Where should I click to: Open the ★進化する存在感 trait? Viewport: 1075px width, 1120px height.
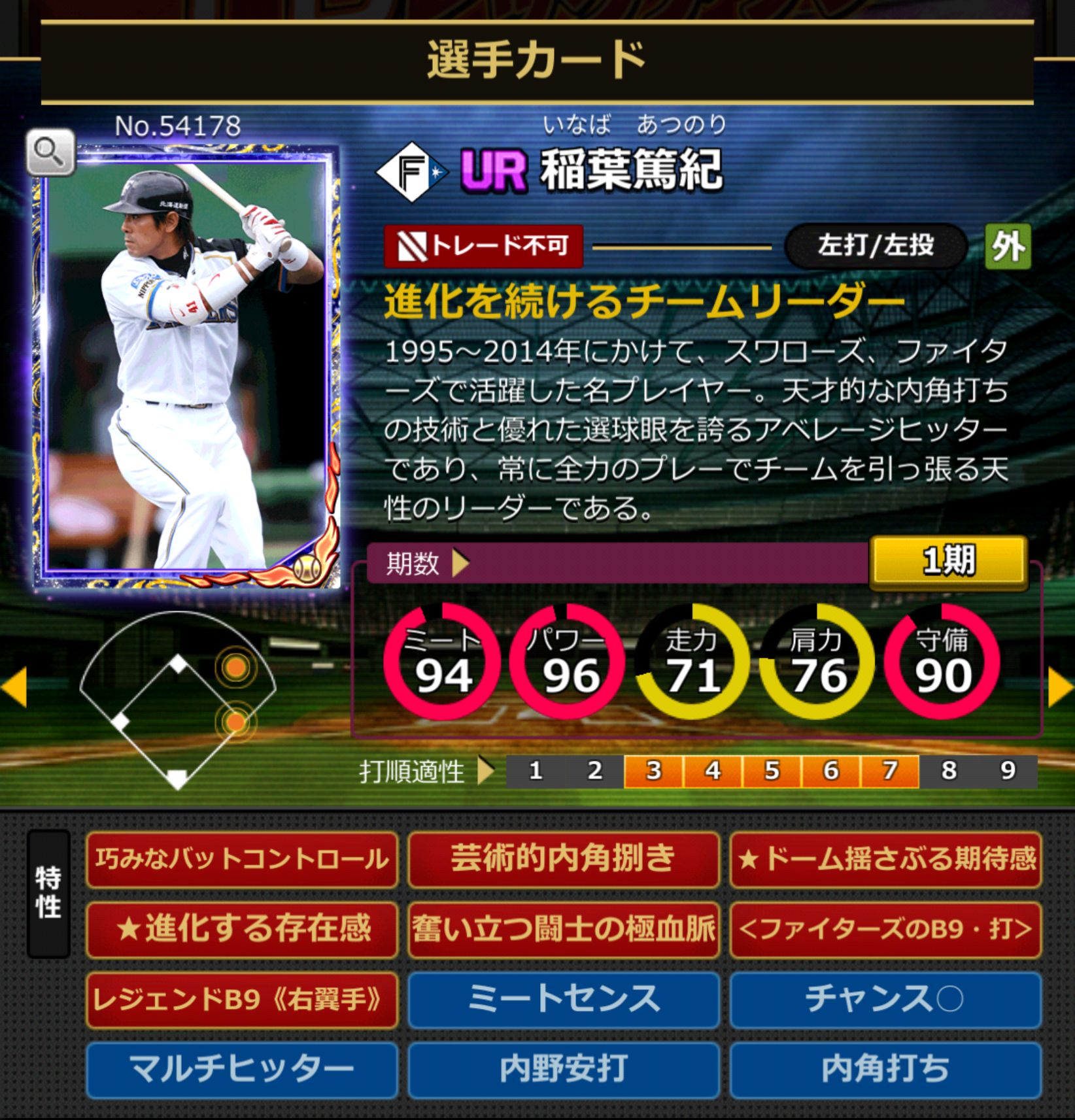point(242,929)
